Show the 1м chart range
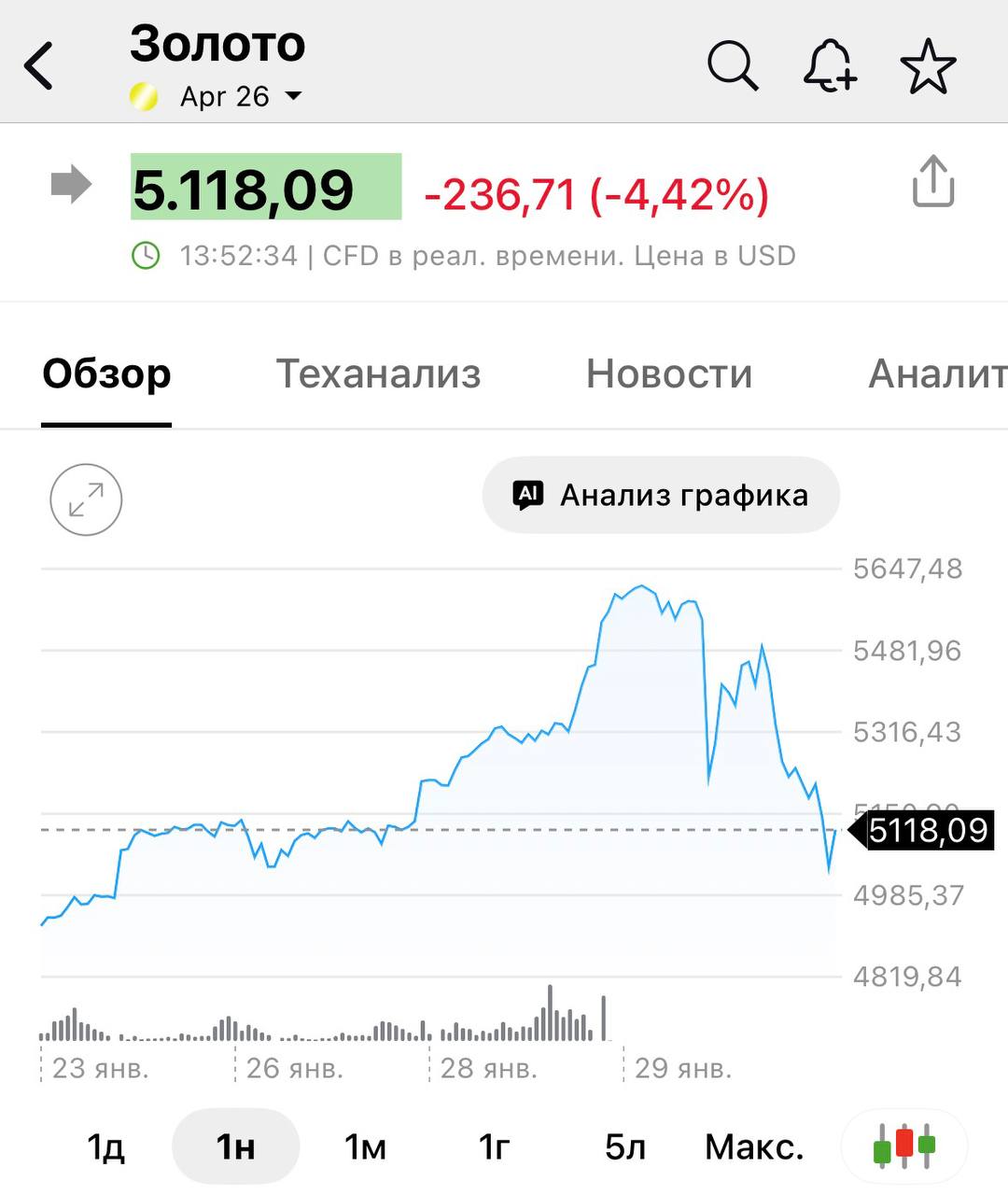This screenshot has width=1008, height=1195. pos(365,1146)
